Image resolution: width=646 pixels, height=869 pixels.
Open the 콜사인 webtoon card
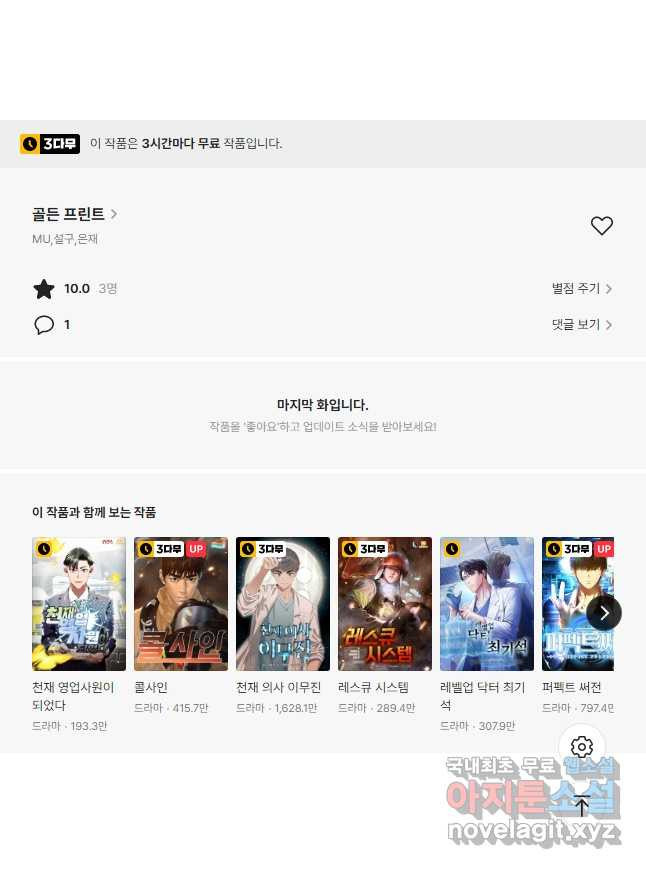point(181,604)
